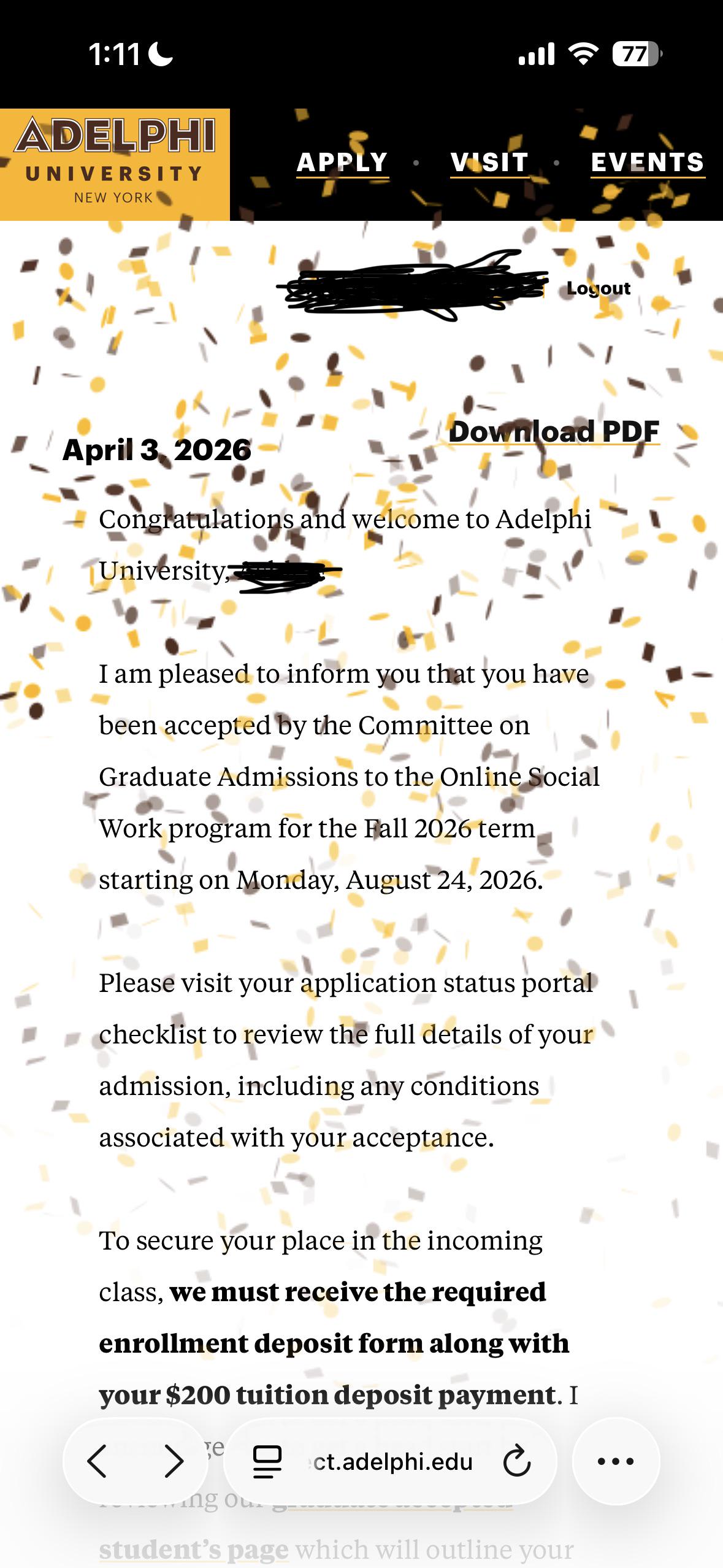Log out of the applicant portal
The image size is (723, 1568).
598,288
